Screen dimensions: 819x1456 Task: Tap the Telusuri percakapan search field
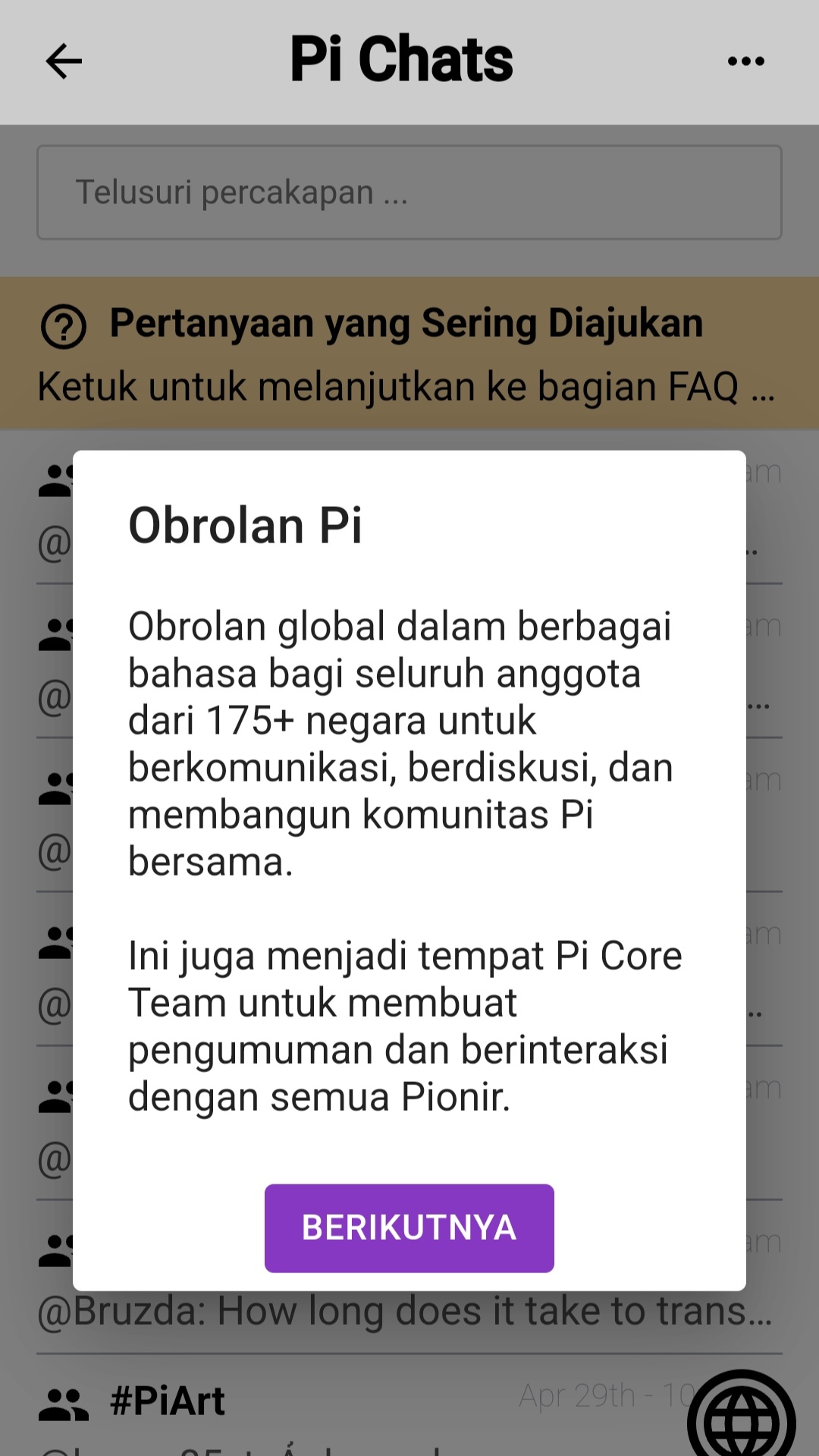(x=409, y=193)
